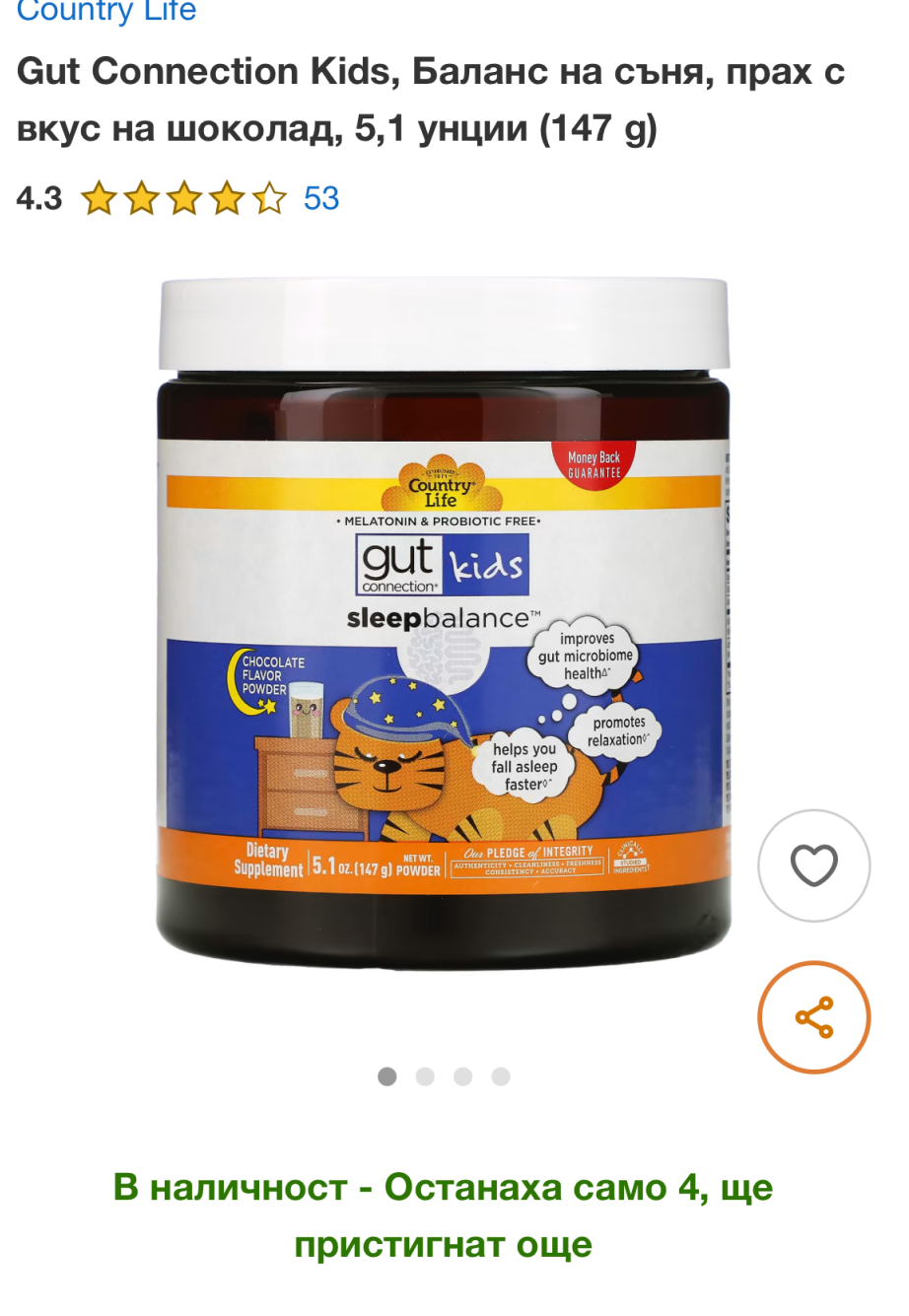Screen dimensions: 909x1316
Task: Share this product
Action: (813, 1017)
